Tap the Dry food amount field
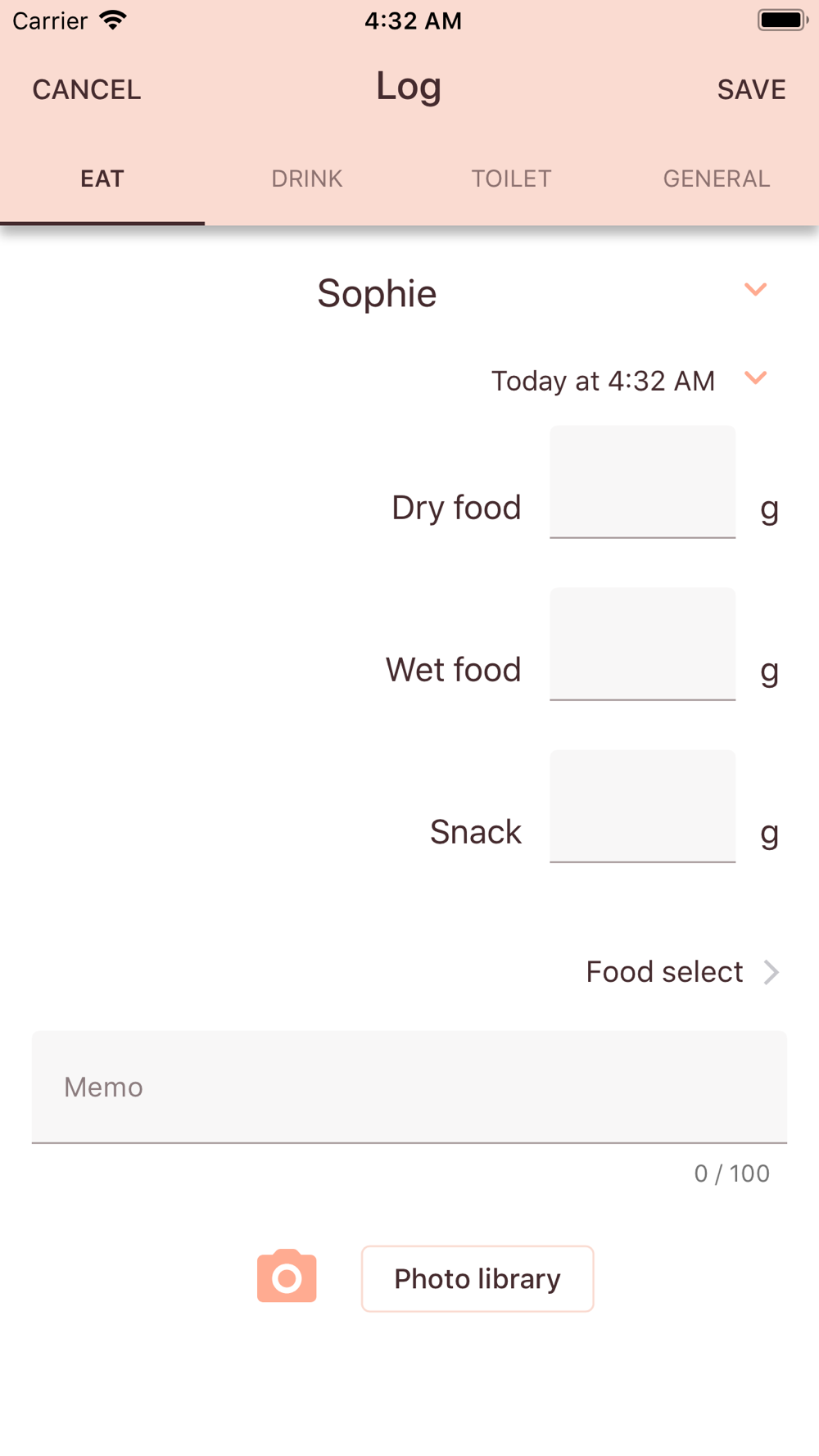Viewport: 819px width, 1456px height. click(x=642, y=482)
